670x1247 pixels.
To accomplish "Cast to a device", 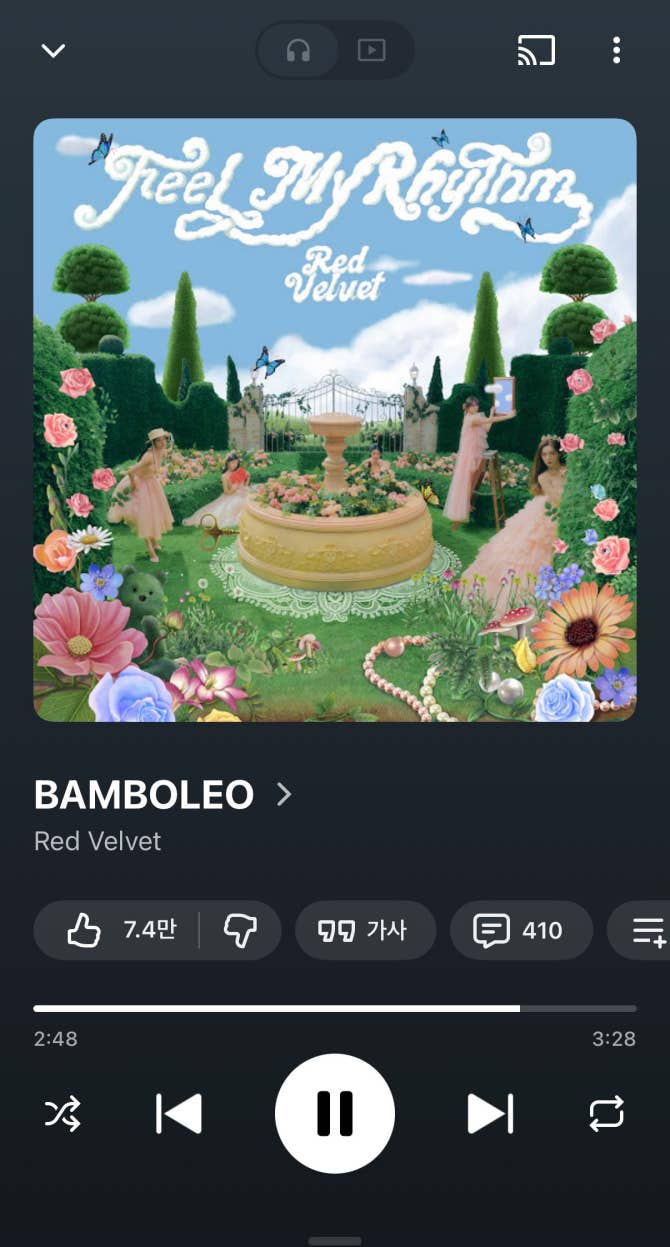I will 536,50.
